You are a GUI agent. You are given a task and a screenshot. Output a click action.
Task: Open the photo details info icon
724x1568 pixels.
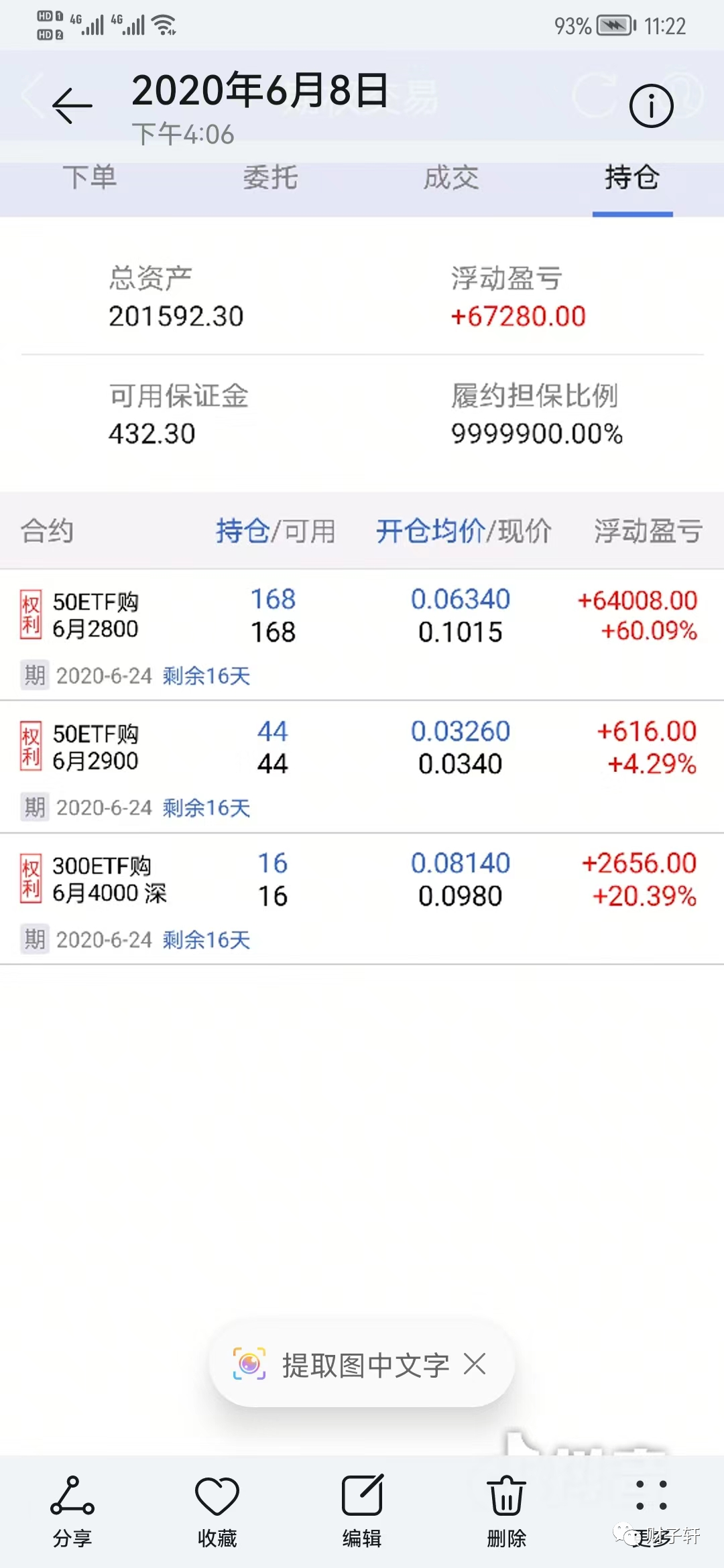coord(651,106)
